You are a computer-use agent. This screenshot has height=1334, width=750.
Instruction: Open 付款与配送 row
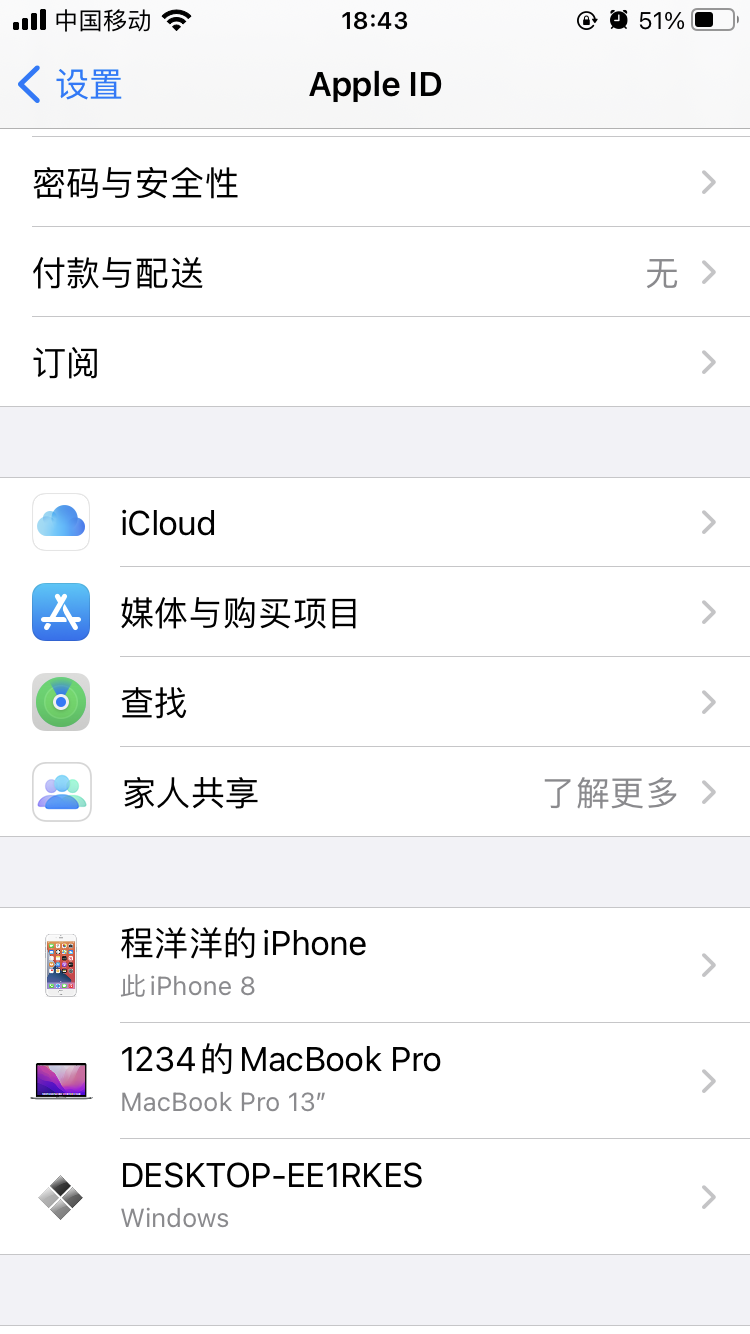pyautogui.click(x=375, y=273)
